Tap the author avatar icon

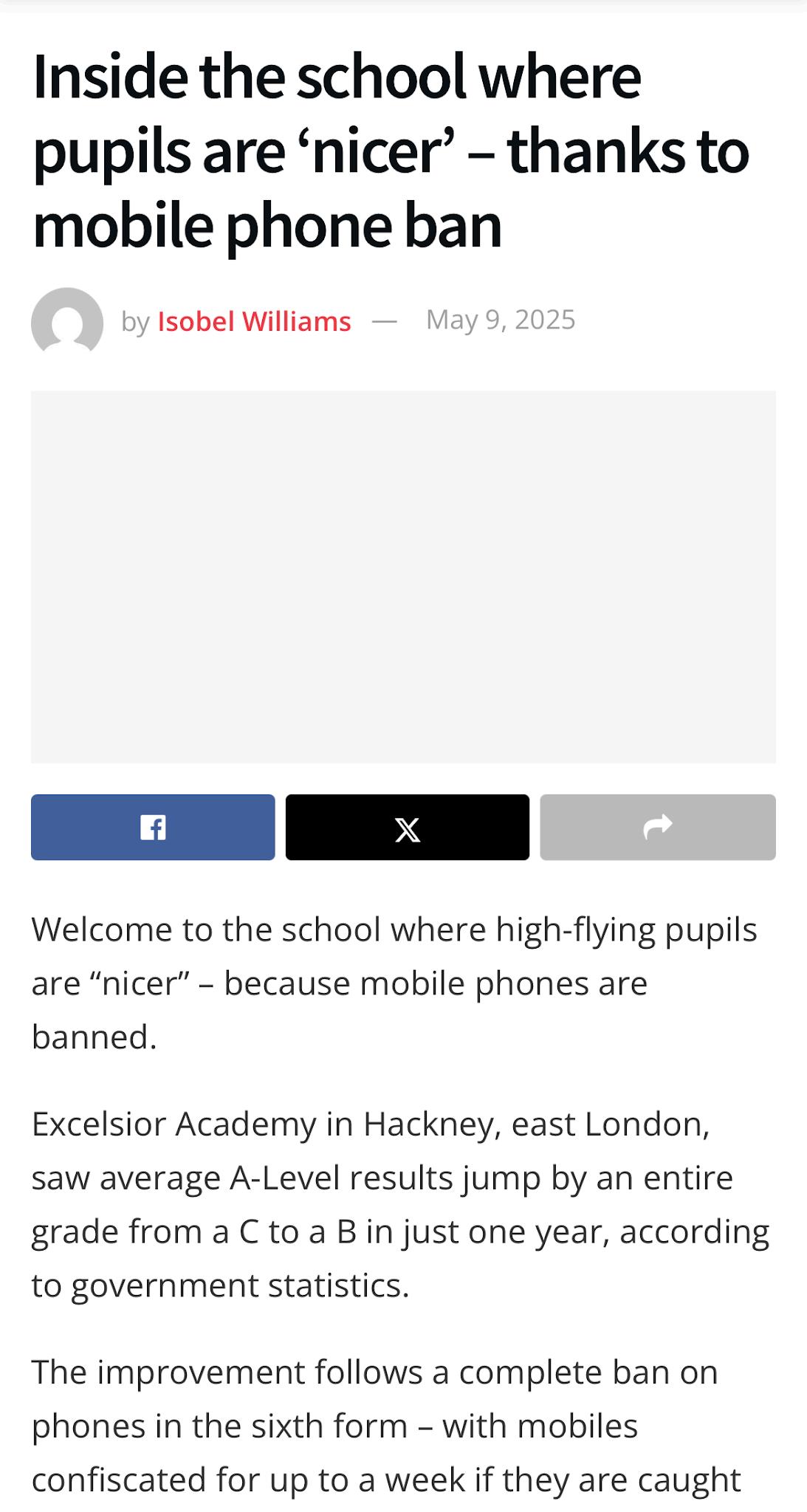point(67,322)
